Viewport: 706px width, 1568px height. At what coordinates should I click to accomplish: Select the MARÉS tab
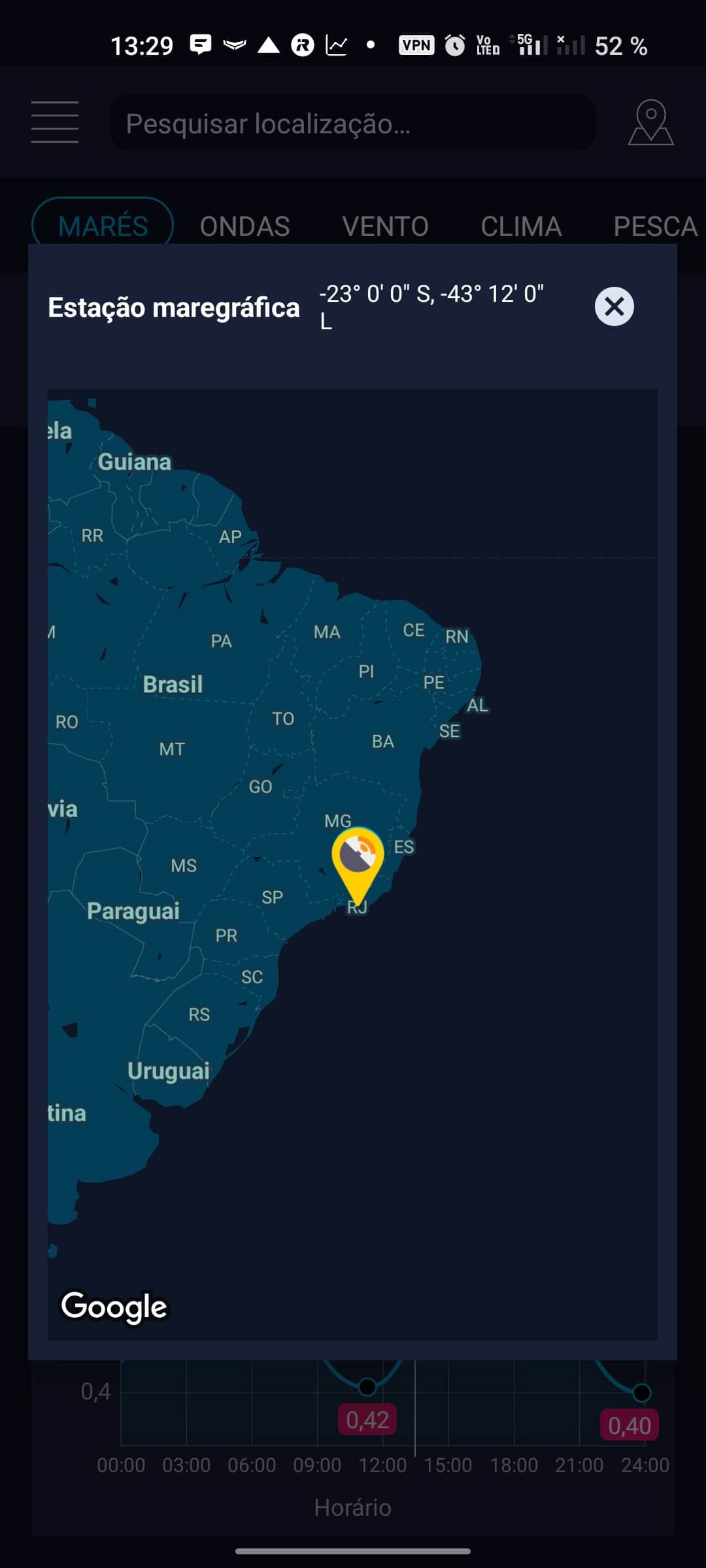[x=102, y=225]
